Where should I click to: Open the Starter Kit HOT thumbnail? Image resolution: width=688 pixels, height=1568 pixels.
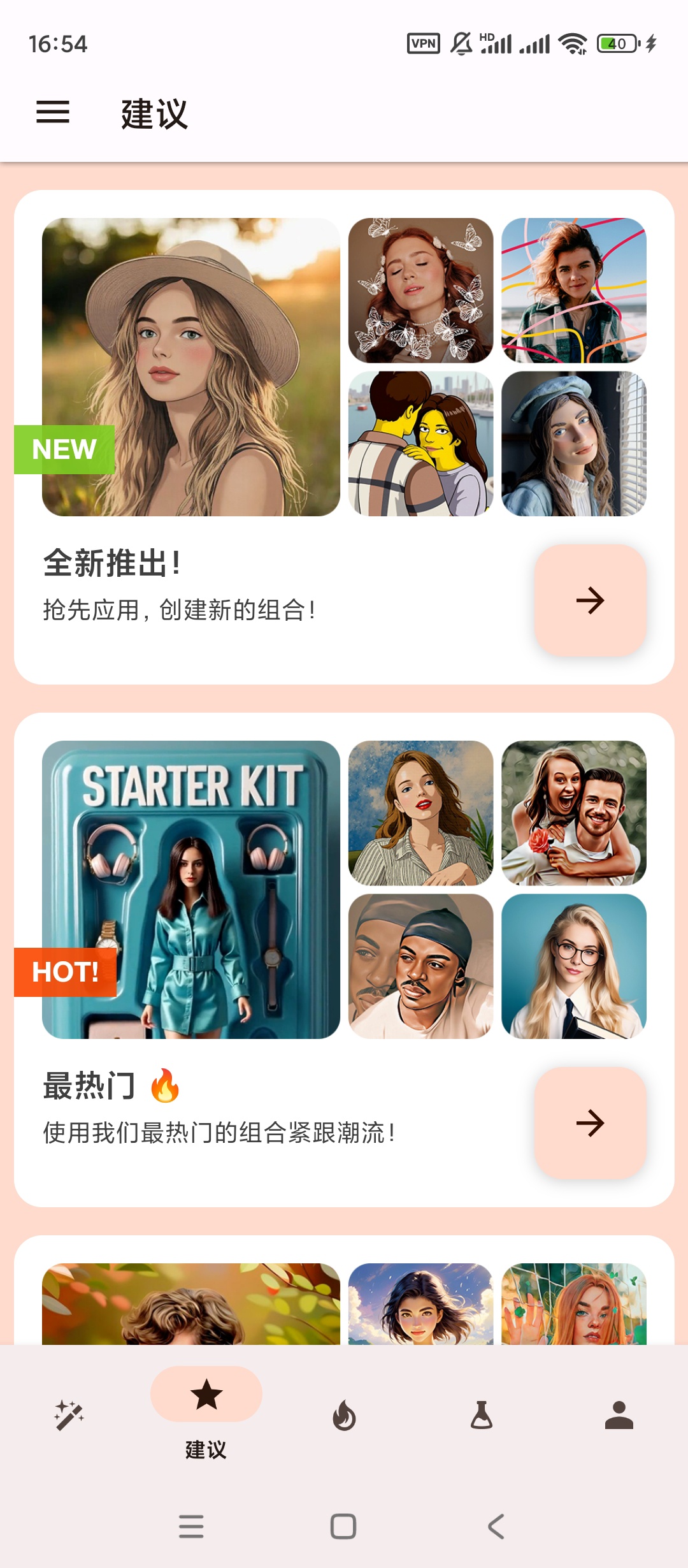(191, 890)
